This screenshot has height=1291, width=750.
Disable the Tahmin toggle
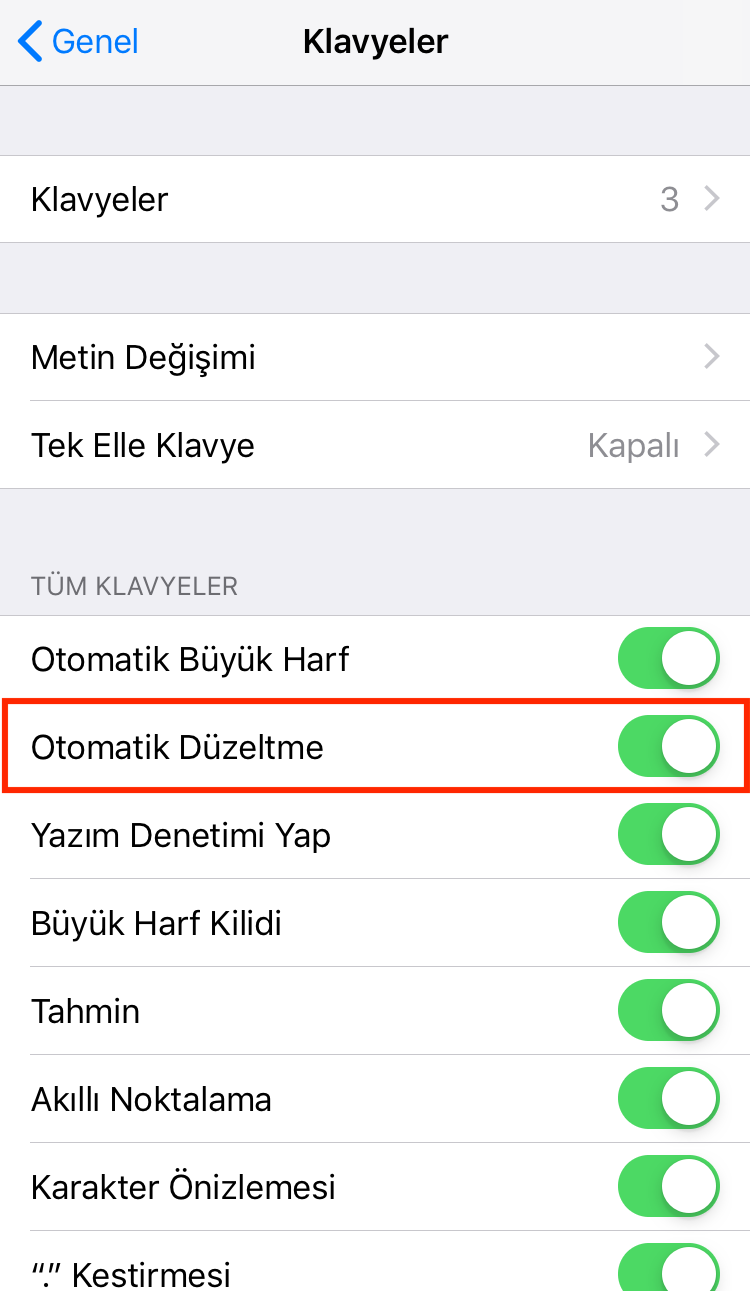click(x=668, y=1011)
